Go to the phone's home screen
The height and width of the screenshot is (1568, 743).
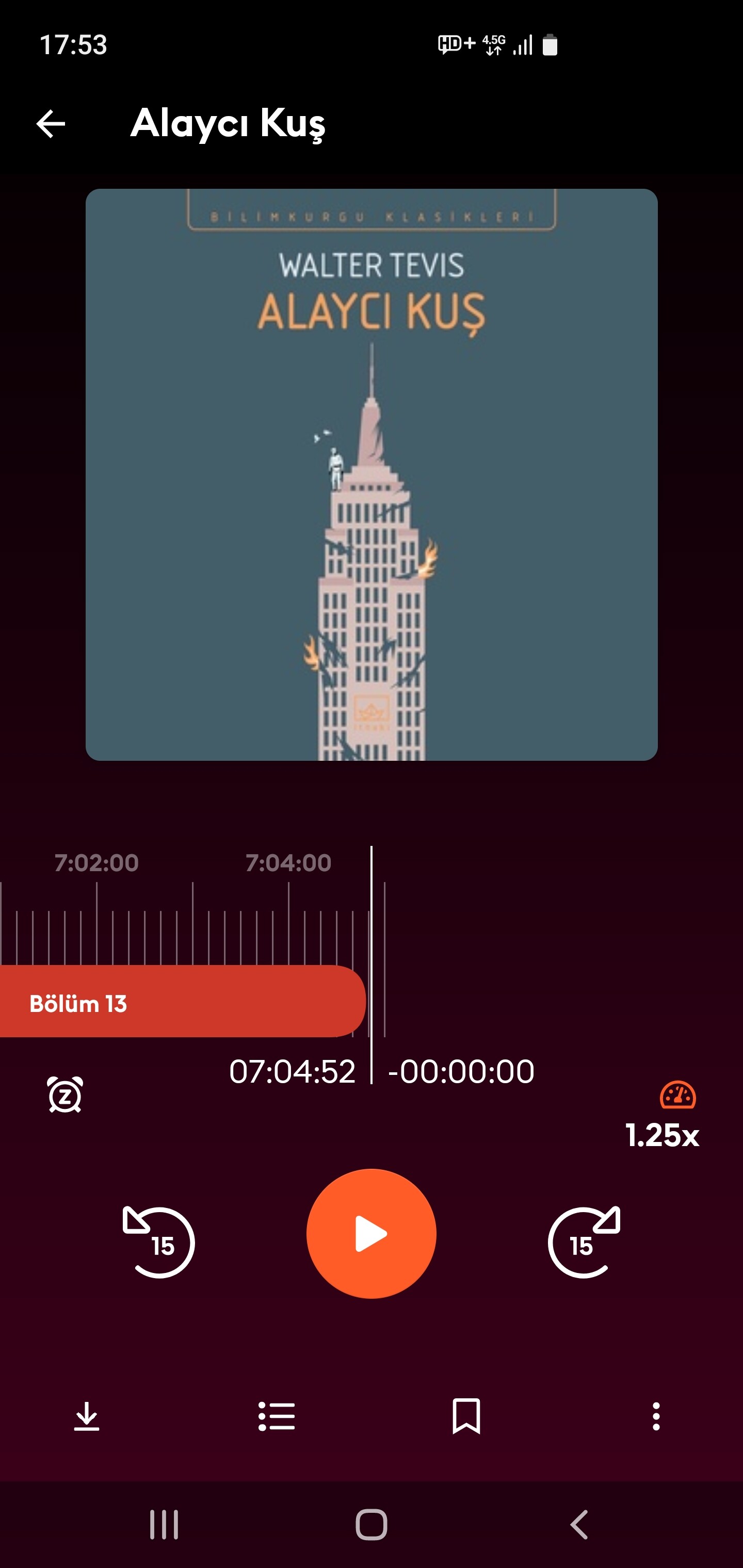click(371, 1525)
